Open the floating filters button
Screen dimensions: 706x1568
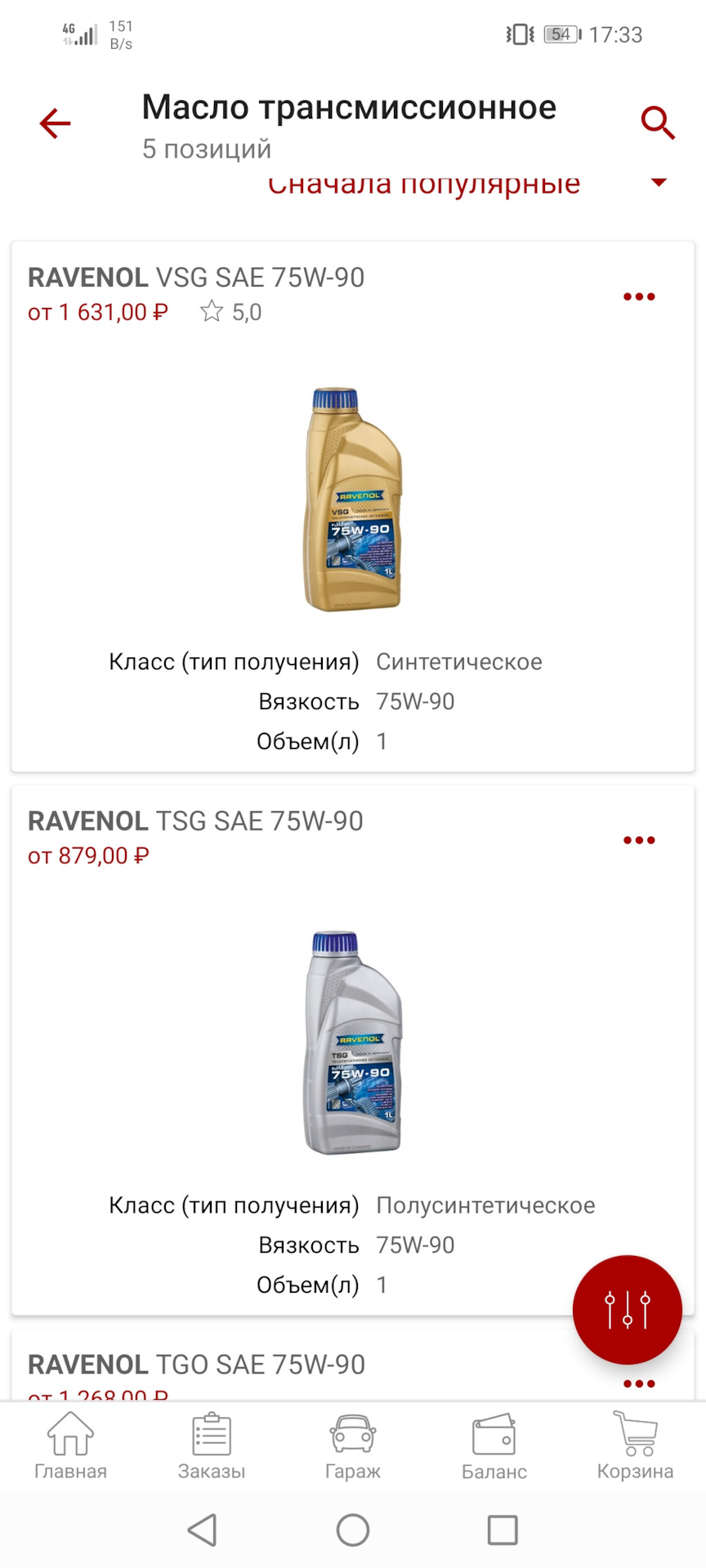click(x=627, y=1309)
